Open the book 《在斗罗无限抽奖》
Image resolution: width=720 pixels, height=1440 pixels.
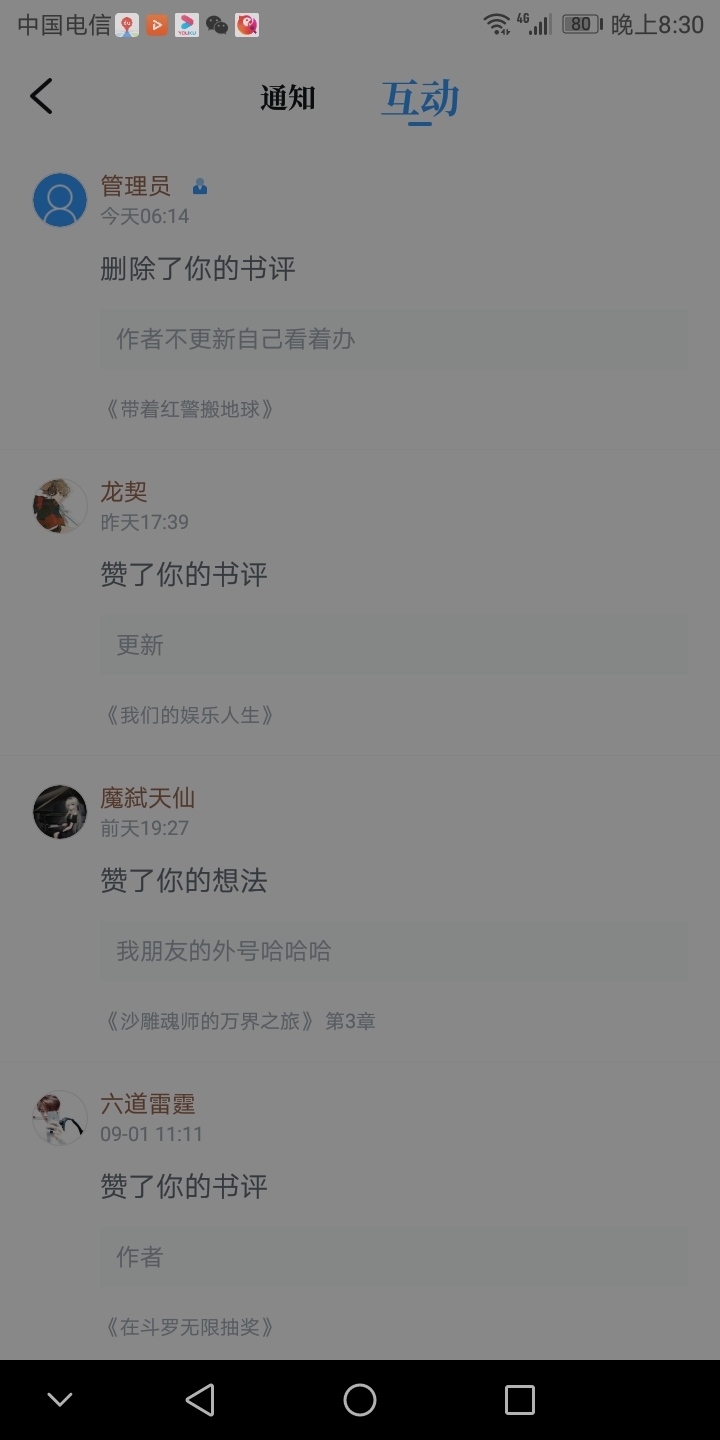coord(189,1327)
